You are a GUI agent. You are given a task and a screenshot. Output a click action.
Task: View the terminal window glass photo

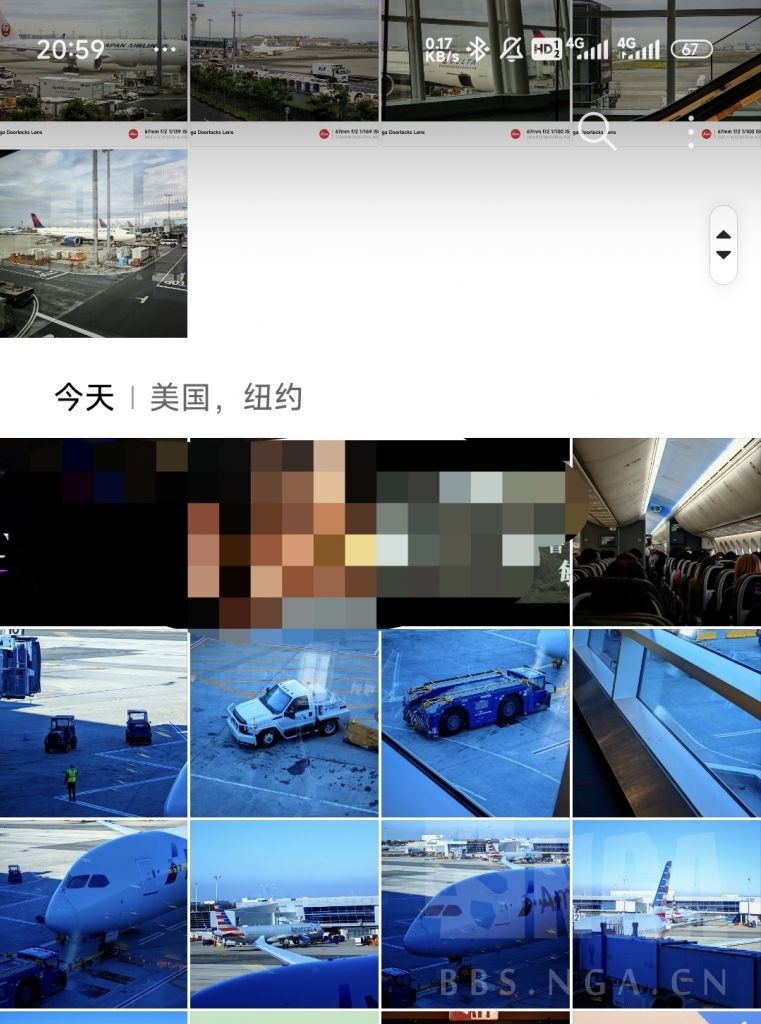click(x=666, y=722)
